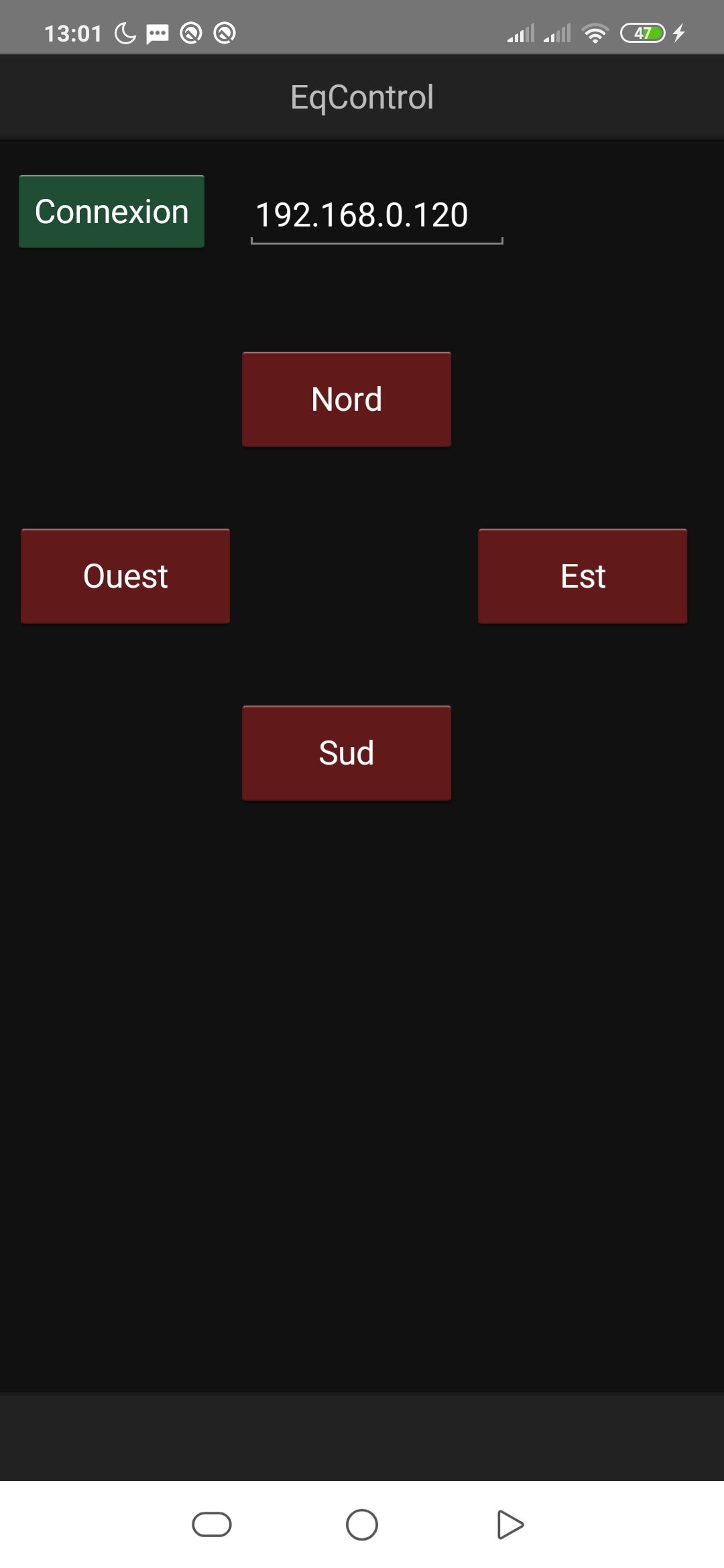Screen dimensions: 724x1568
Task: Edit the IP address field 192.168.0.120
Action: point(375,215)
